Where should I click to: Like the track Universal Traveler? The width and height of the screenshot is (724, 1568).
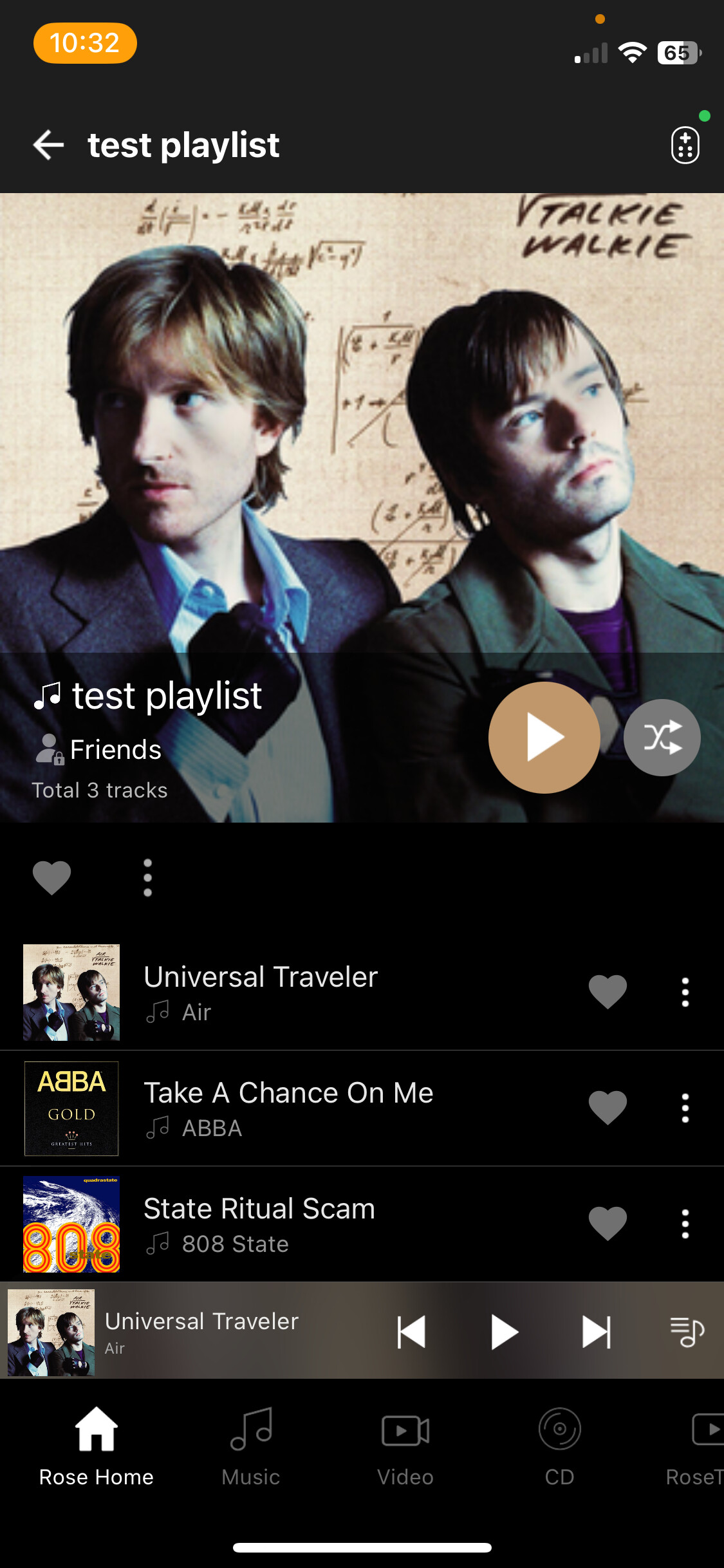tap(608, 991)
